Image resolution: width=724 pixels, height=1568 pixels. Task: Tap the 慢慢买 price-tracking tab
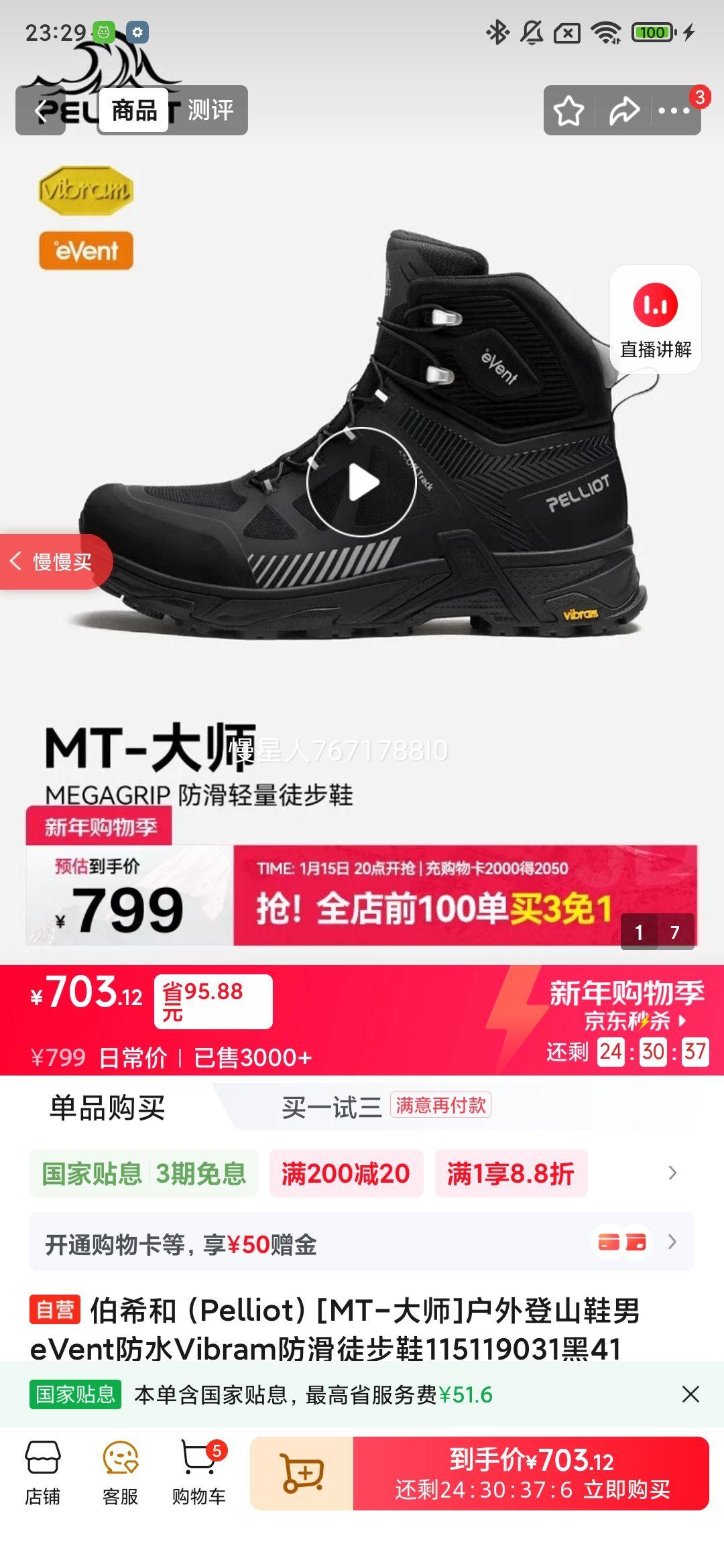56,562
